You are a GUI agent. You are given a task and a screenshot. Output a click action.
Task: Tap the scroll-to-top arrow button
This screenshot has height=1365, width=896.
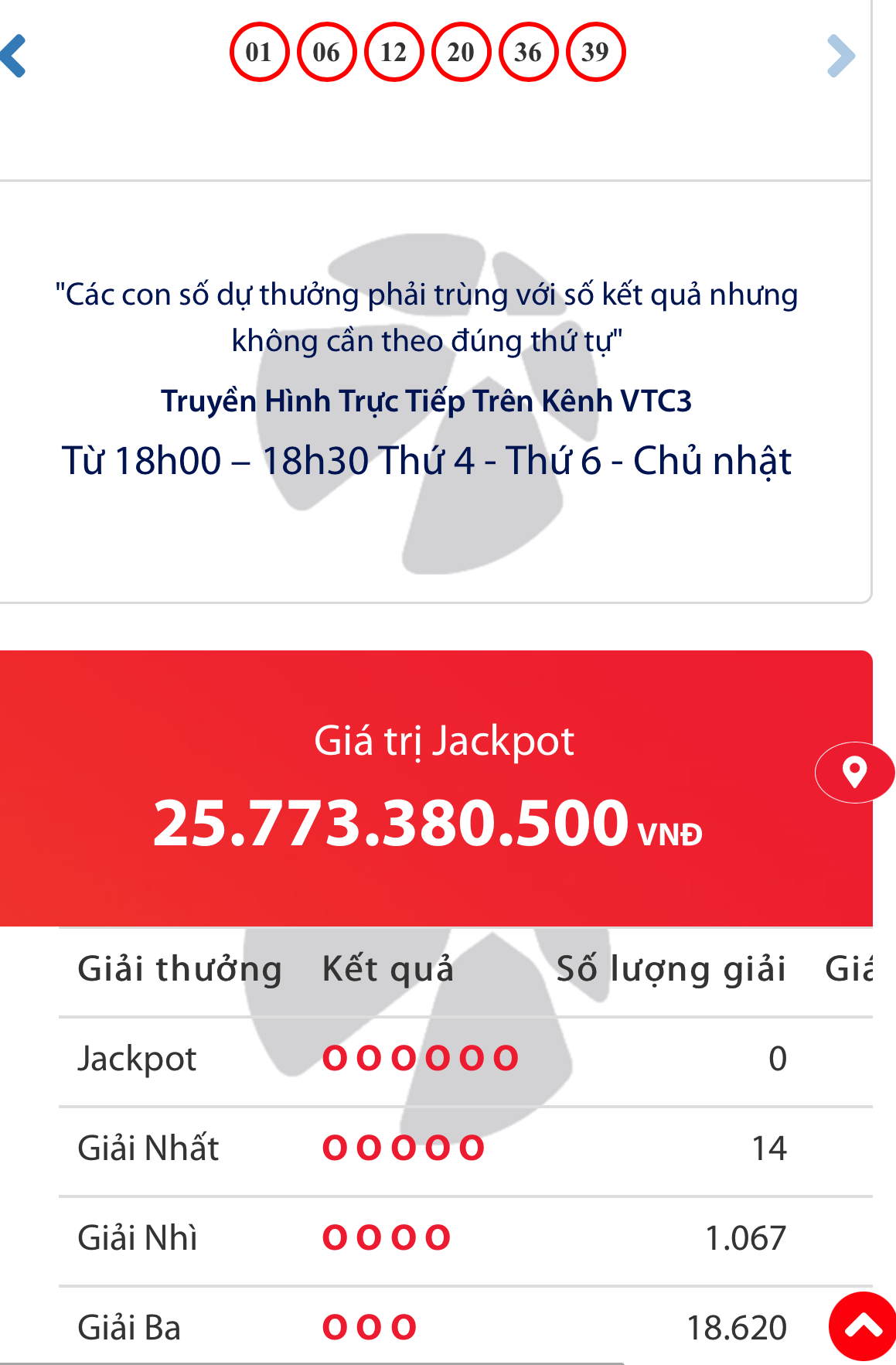click(x=864, y=1326)
